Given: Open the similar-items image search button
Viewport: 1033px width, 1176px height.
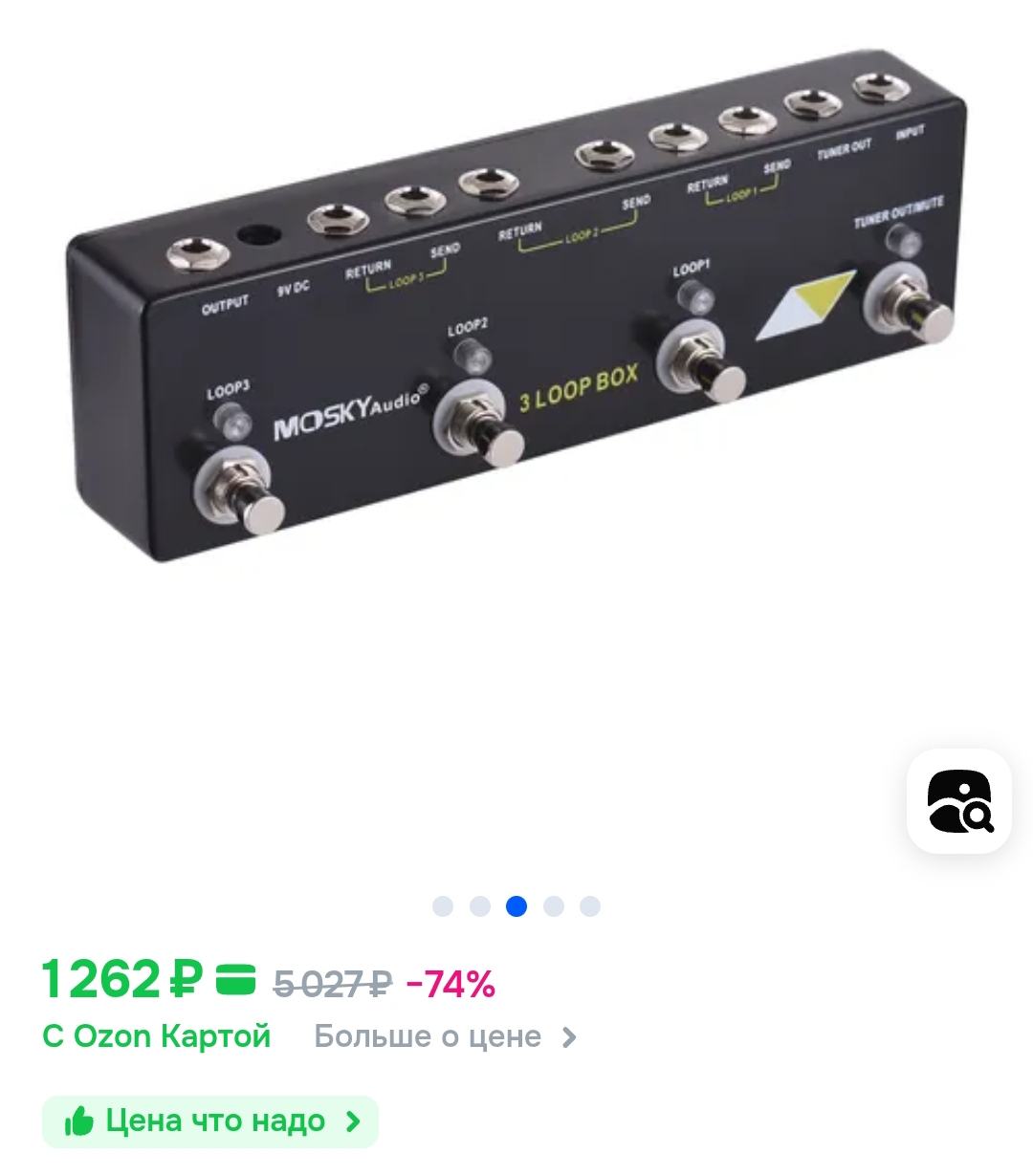Looking at the screenshot, I should (958, 801).
